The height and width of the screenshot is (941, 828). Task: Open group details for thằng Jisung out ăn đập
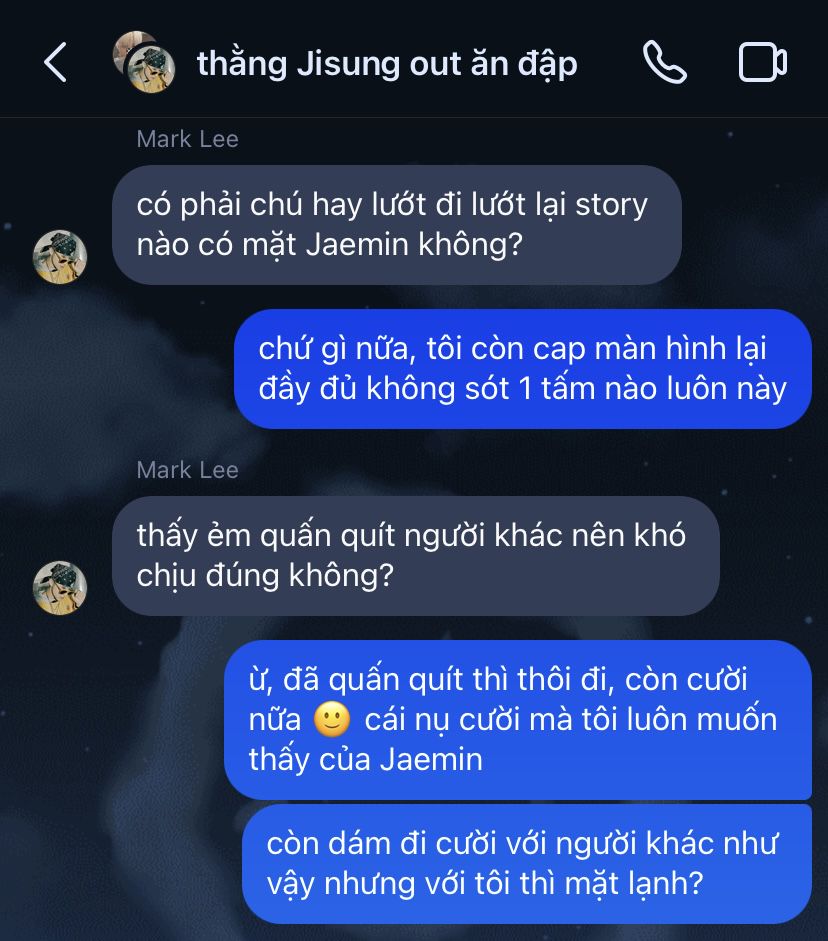point(386,63)
